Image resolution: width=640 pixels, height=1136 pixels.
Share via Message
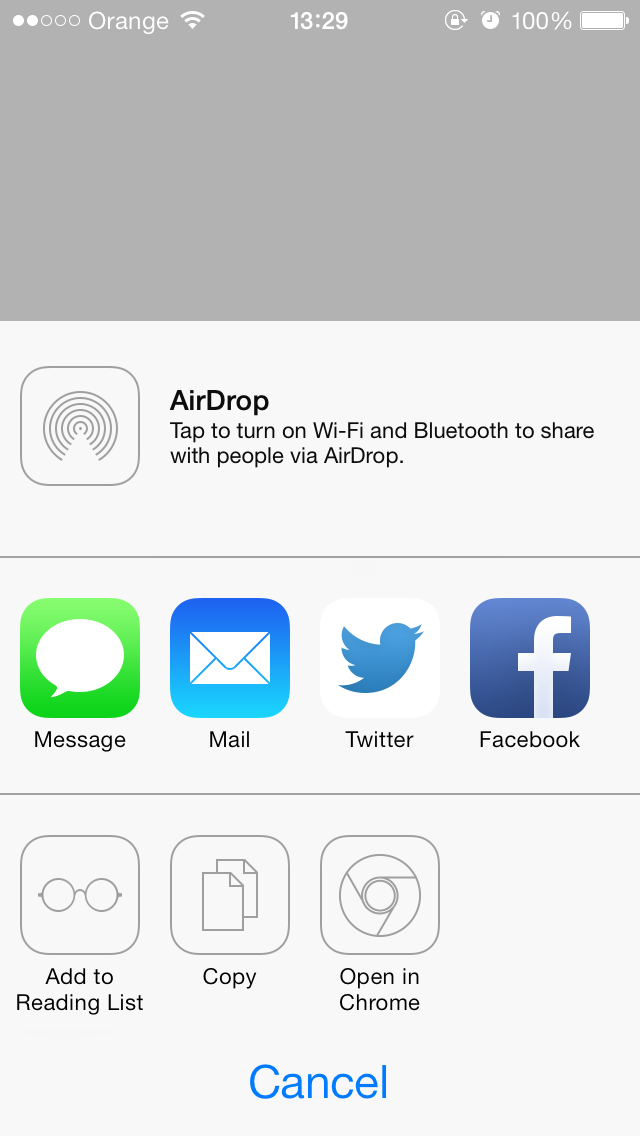80,658
